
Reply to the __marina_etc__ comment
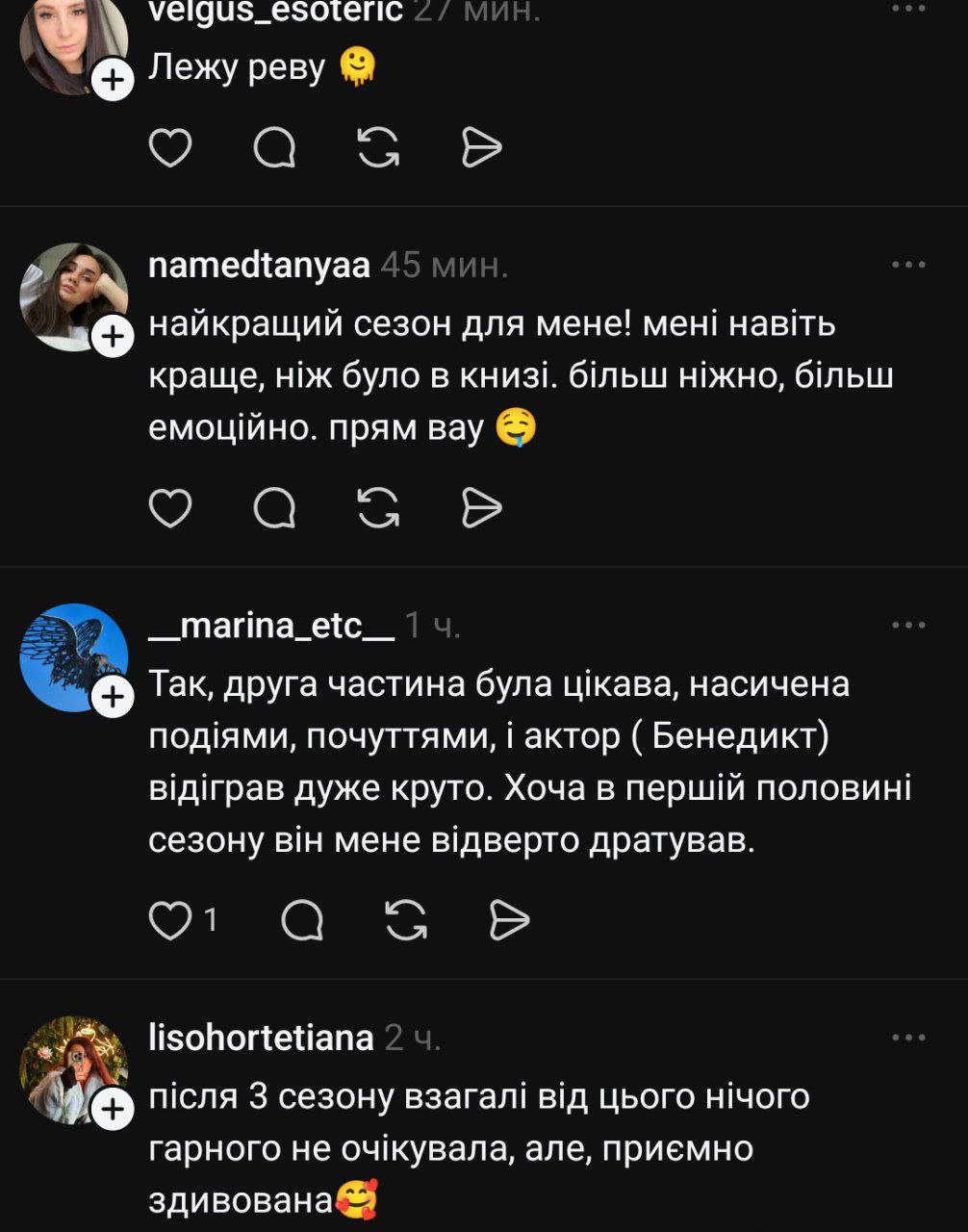pyautogui.click(x=302, y=920)
